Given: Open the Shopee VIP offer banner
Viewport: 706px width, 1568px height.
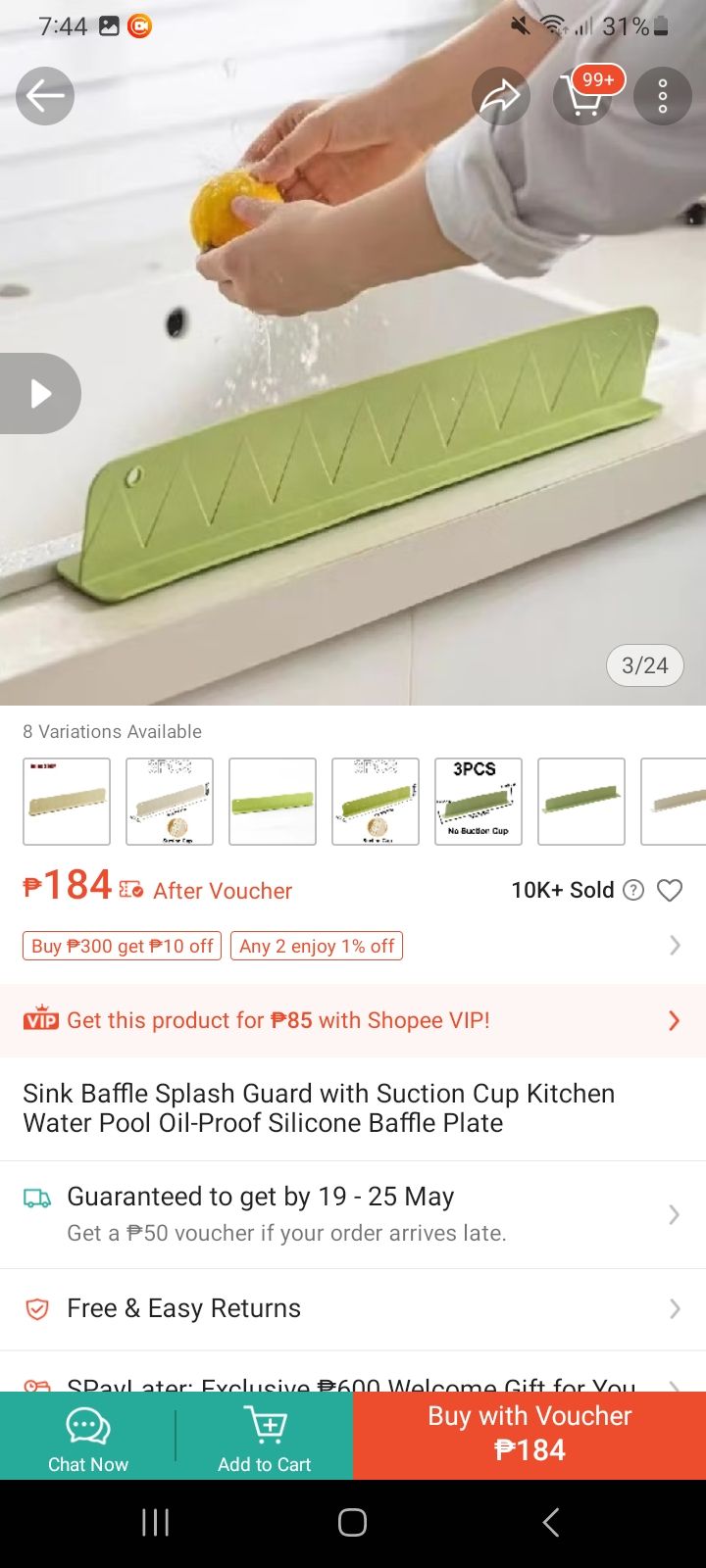Looking at the screenshot, I should coord(353,1020).
